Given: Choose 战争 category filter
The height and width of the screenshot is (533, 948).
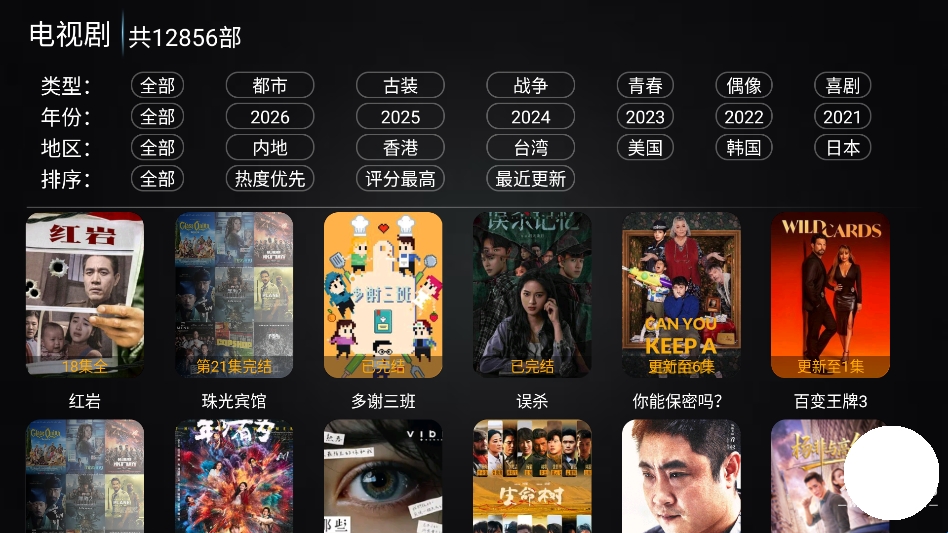Looking at the screenshot, I should 530,86.
